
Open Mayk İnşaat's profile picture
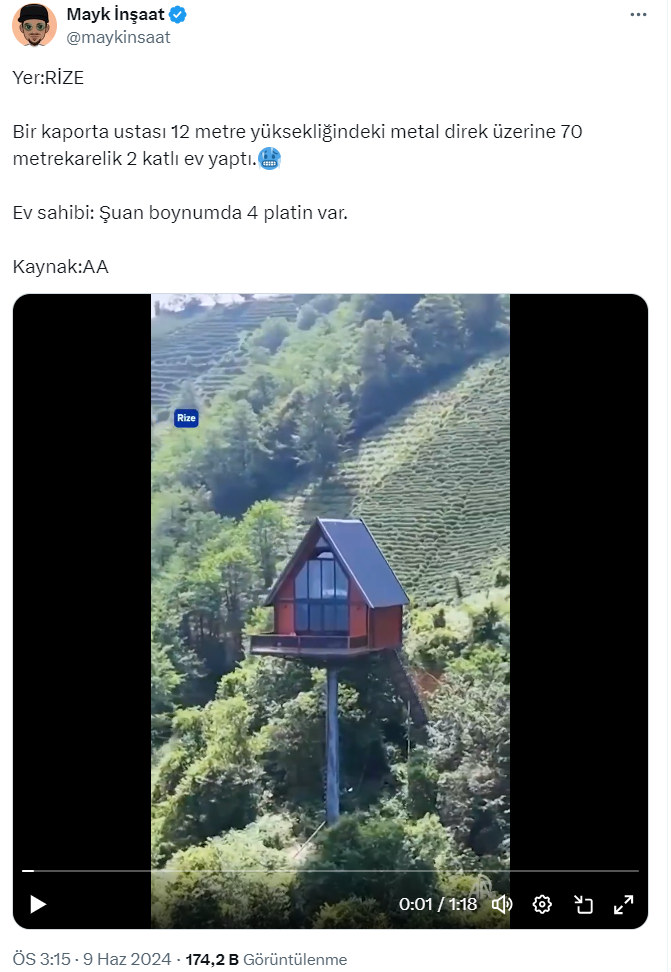[34, 25]
